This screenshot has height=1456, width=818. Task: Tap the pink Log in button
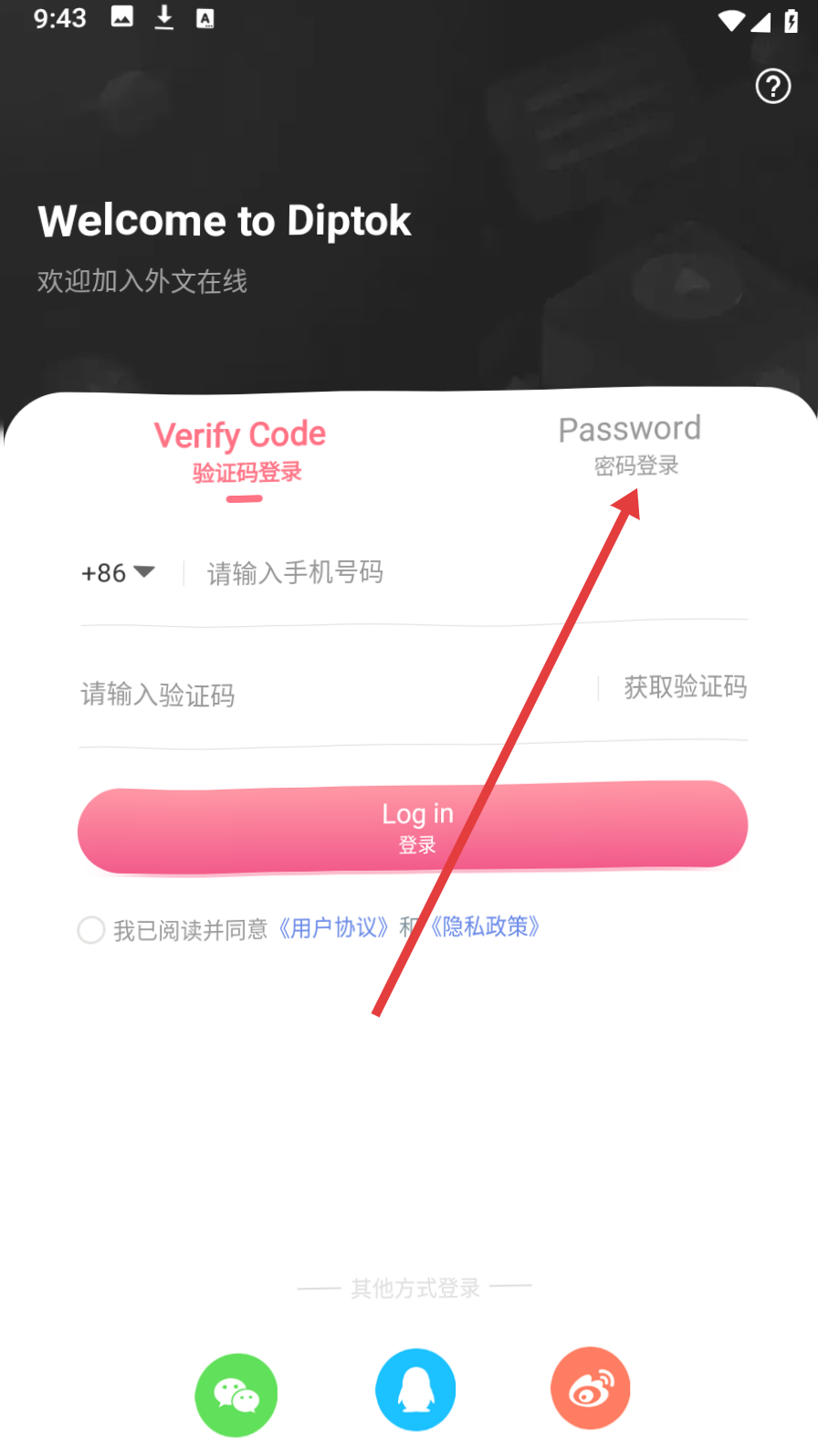413,827
